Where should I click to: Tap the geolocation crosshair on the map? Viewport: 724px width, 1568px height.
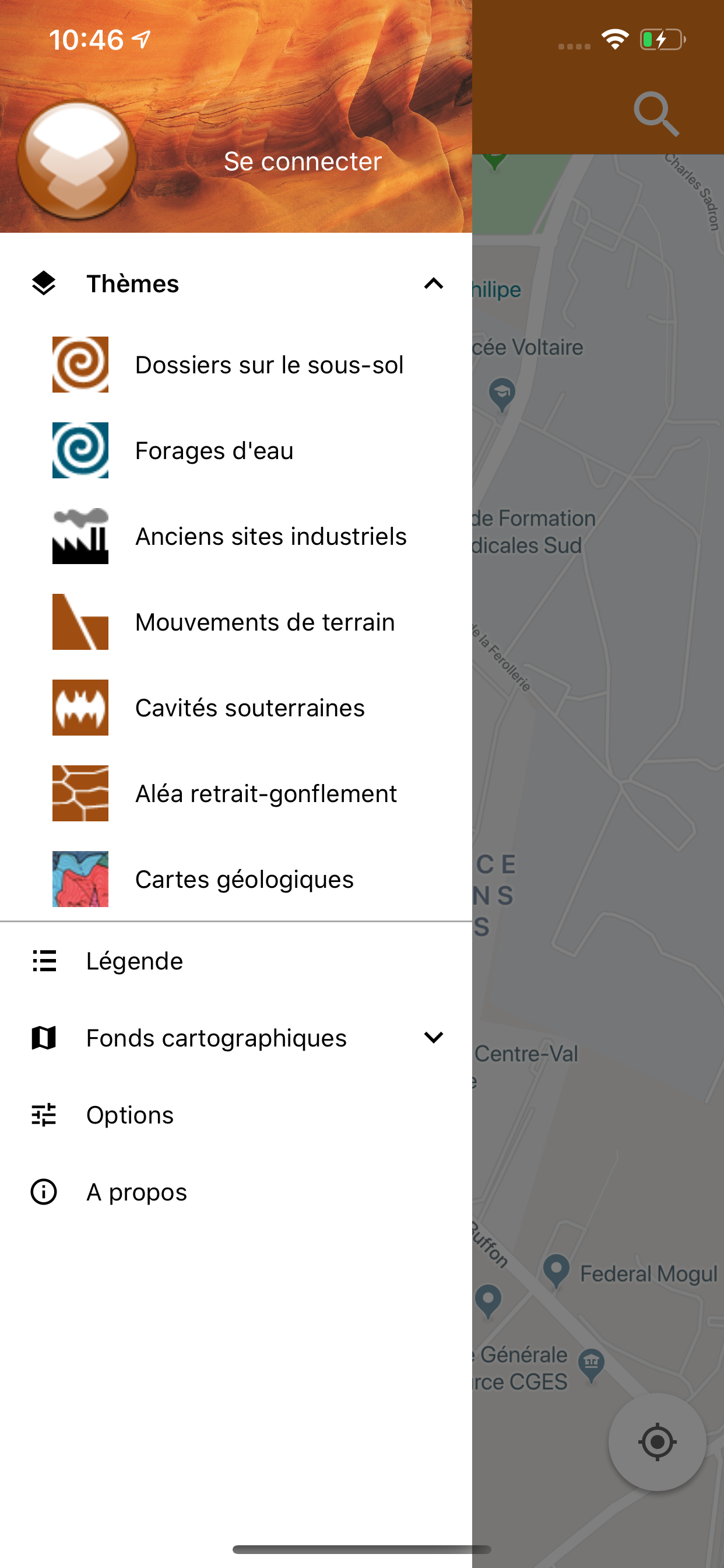(x=656, y=1441)
